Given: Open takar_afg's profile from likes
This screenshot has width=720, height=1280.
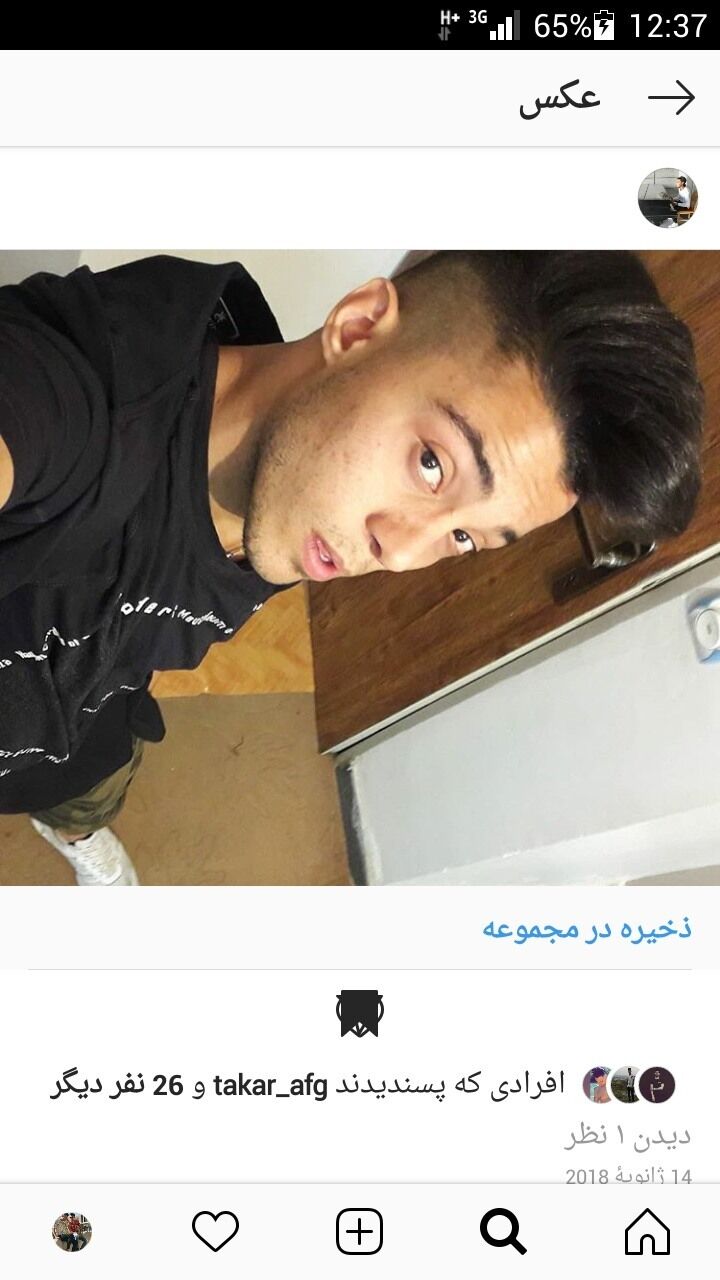Looking at the screenshot, I should pyautogui.click(x=270, y=1084).
